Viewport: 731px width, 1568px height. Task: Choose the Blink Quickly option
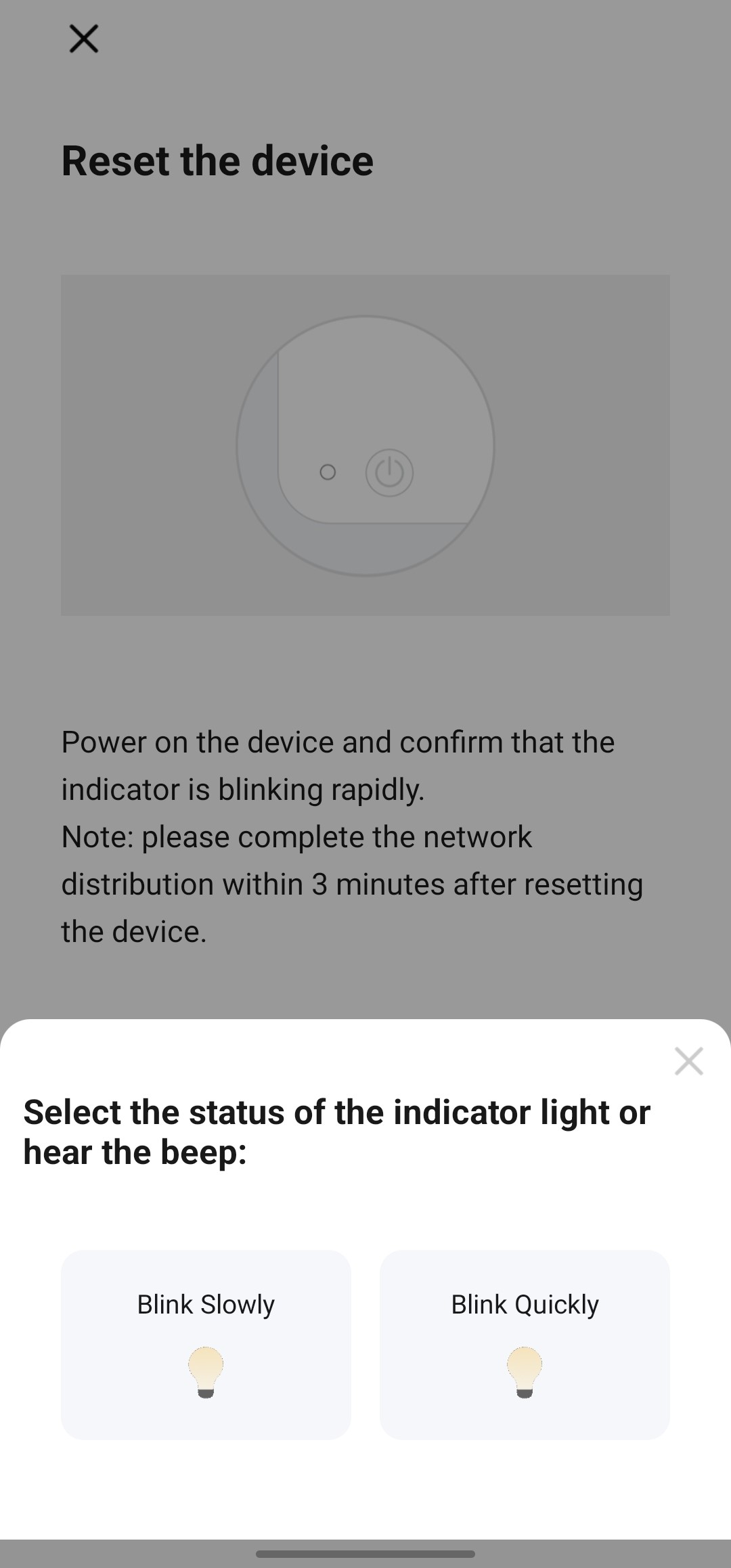pyautogui.click(x=525, y=1344)
